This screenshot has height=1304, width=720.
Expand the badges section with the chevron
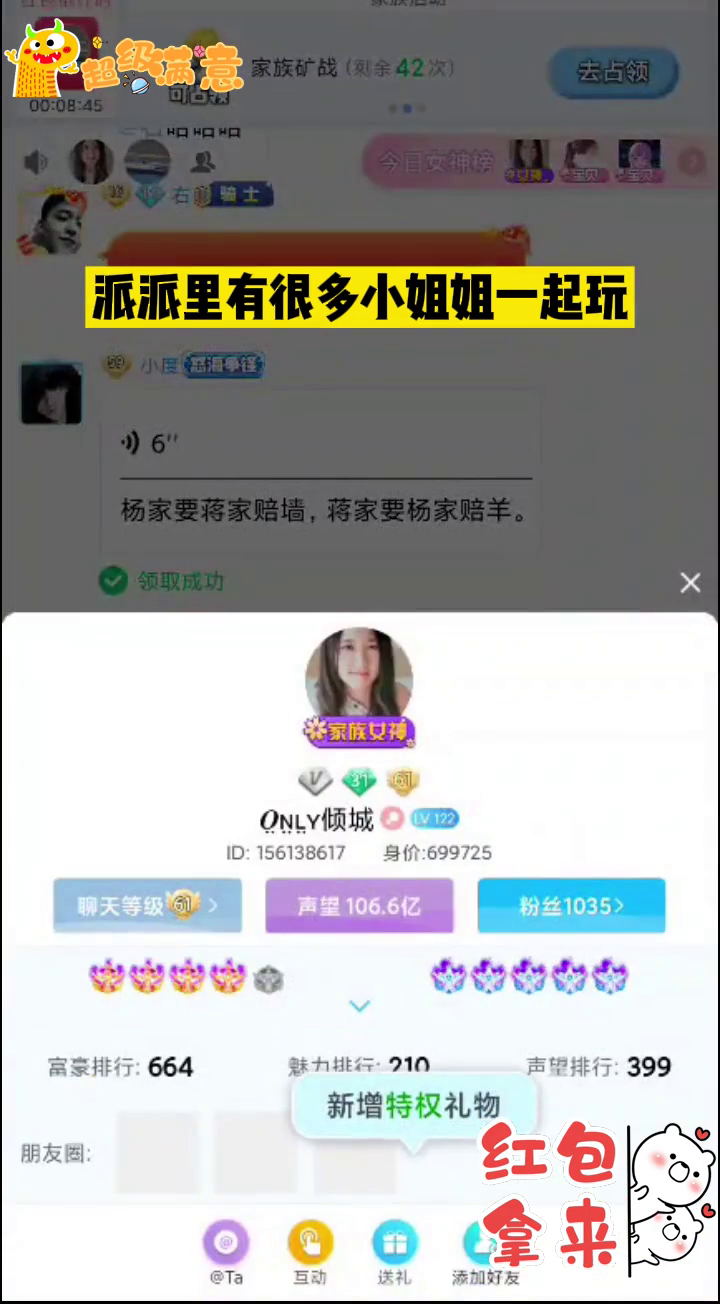coord(359,1006)
